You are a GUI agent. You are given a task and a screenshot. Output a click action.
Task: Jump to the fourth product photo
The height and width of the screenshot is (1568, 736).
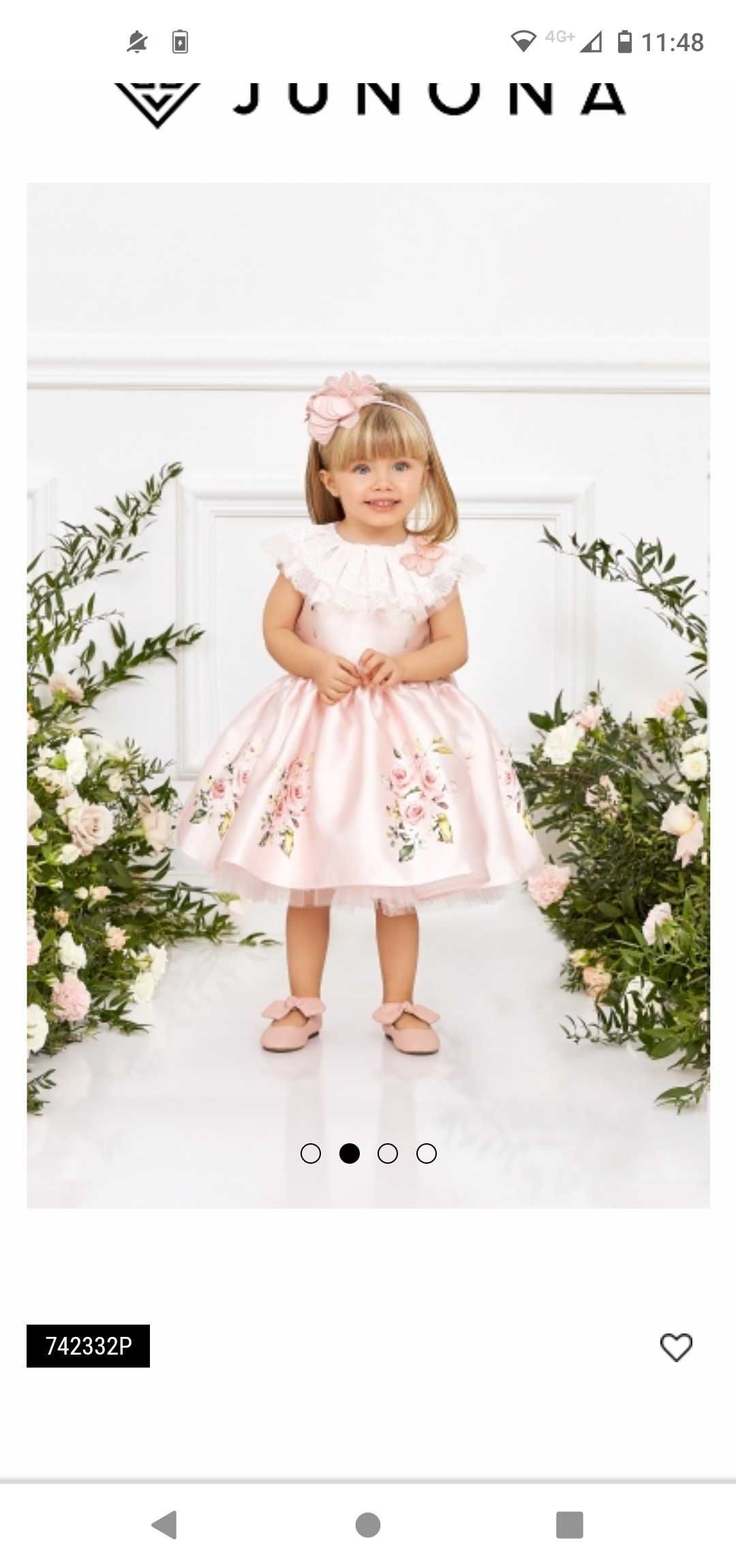427,1154
